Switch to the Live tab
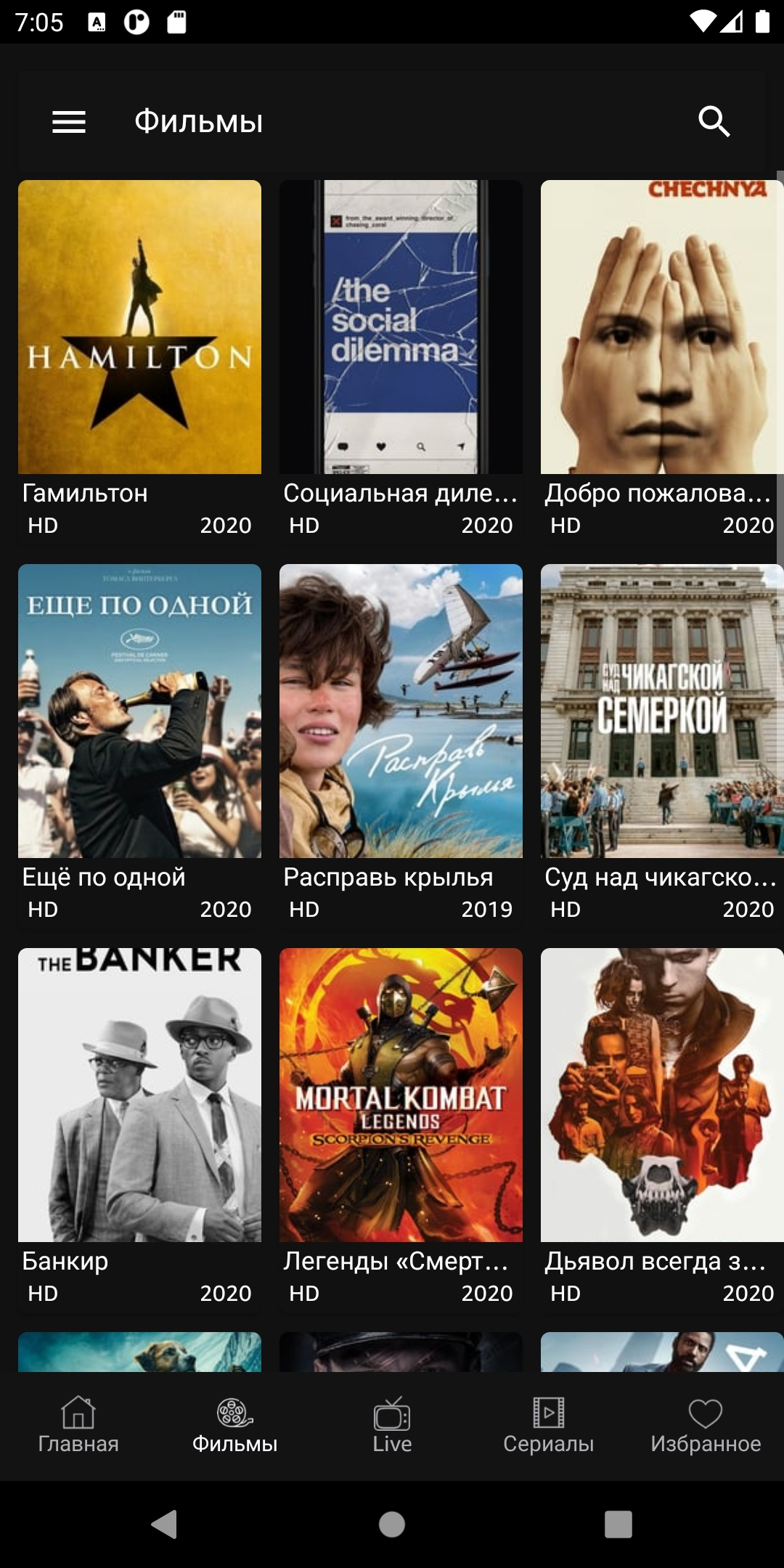The width and height of the screenshot is (784, 1568). [392, 1426]
